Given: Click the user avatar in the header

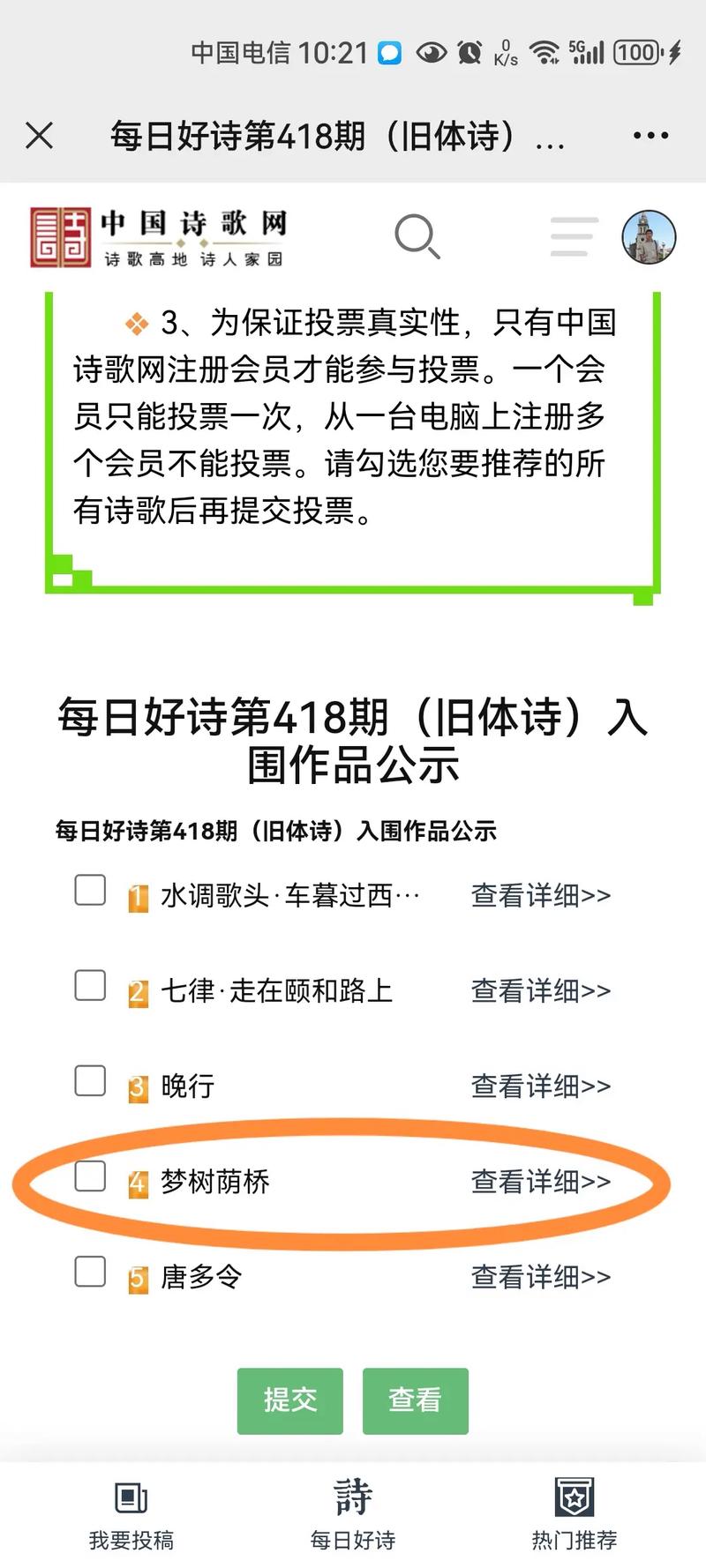Looking at the screenshot, I should coord(649,236).
